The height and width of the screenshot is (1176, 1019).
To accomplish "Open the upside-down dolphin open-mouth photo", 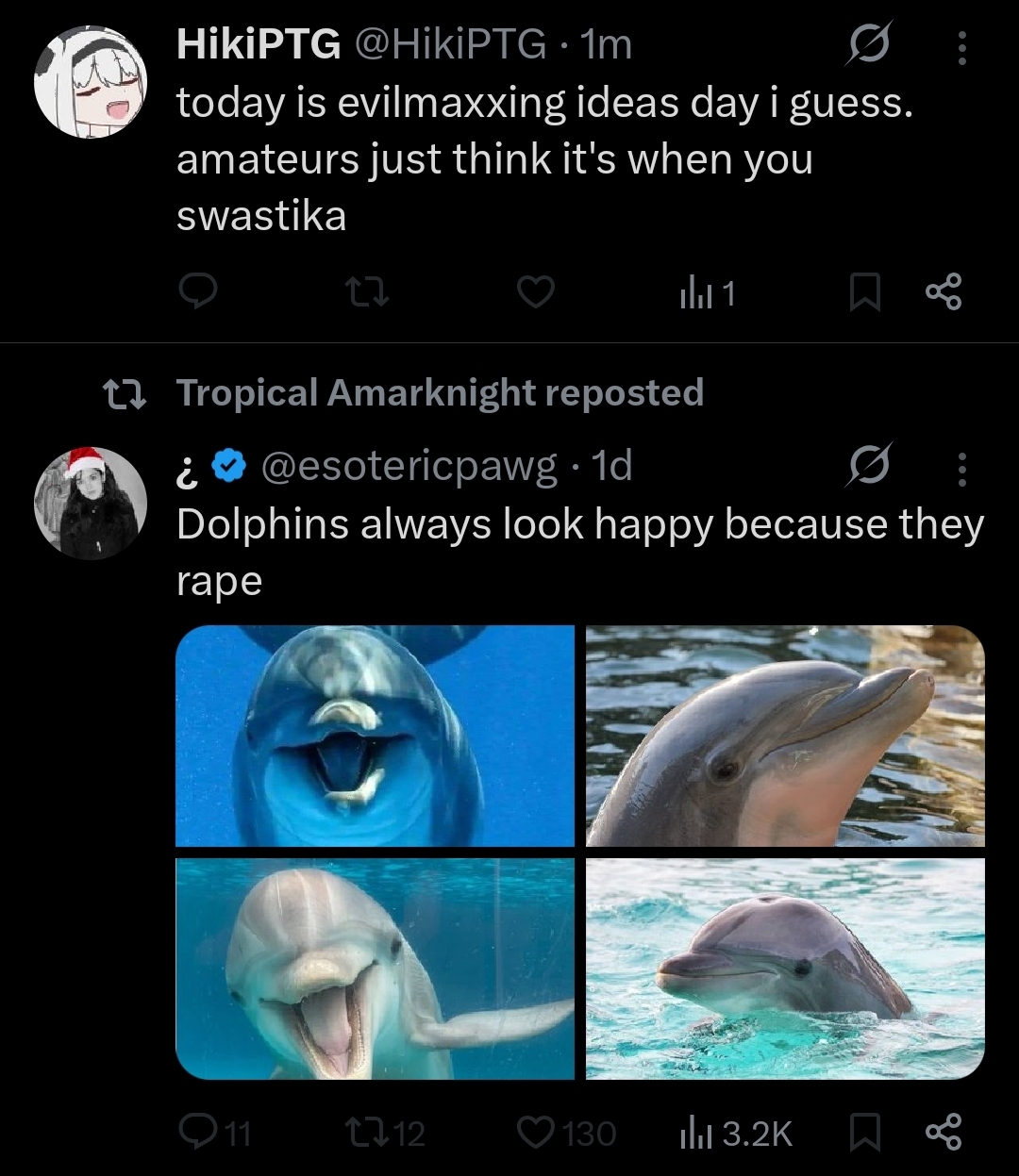I will pyautogui.click(x=375, y=736).
